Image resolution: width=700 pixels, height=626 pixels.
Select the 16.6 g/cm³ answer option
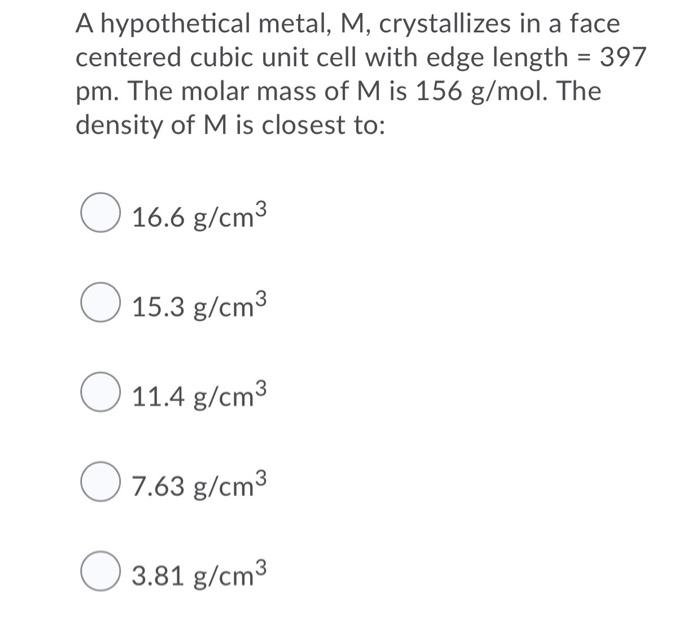click(x=102, y=218)
